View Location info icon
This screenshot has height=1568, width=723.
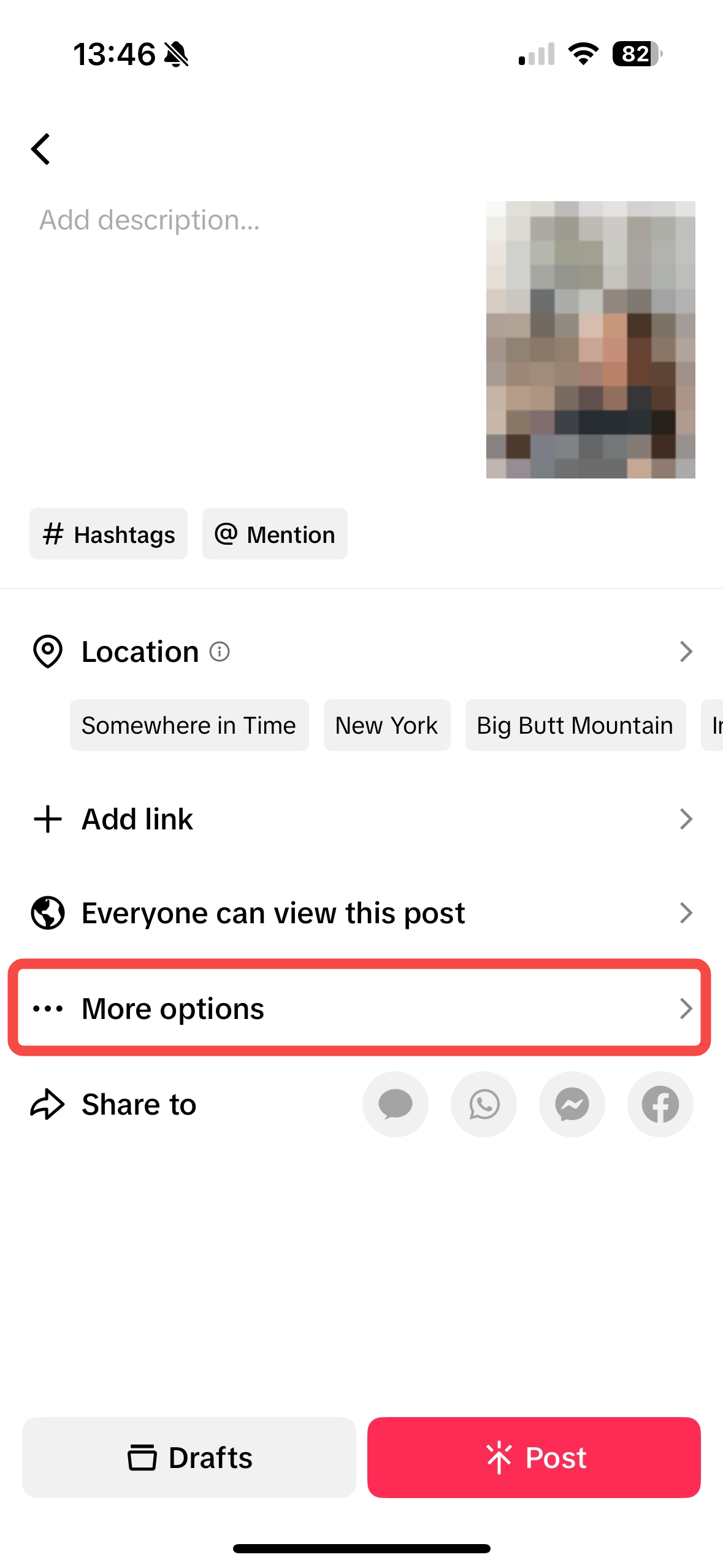(220, 651)
